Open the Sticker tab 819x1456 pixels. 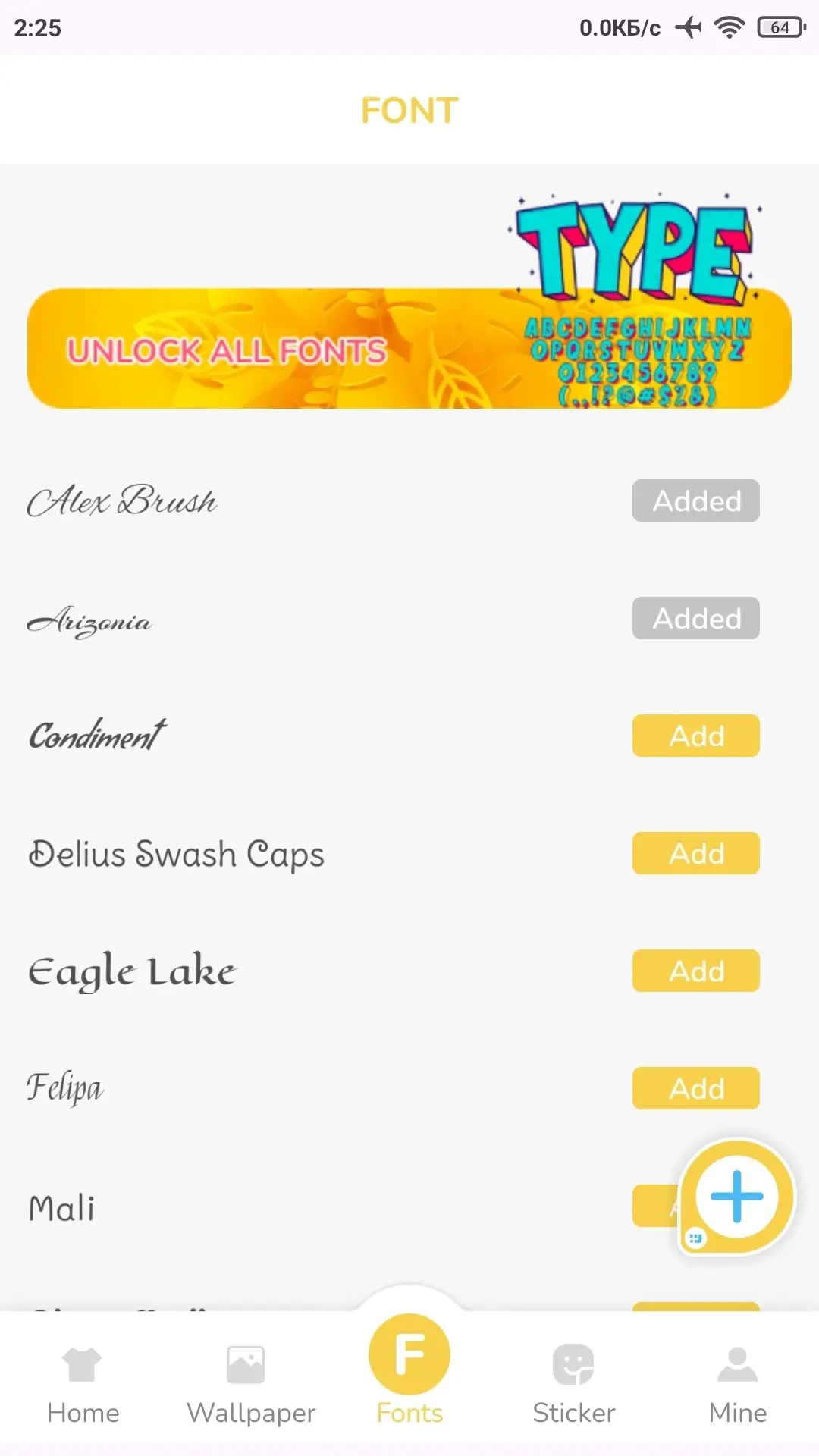[x=573, y=1385]
